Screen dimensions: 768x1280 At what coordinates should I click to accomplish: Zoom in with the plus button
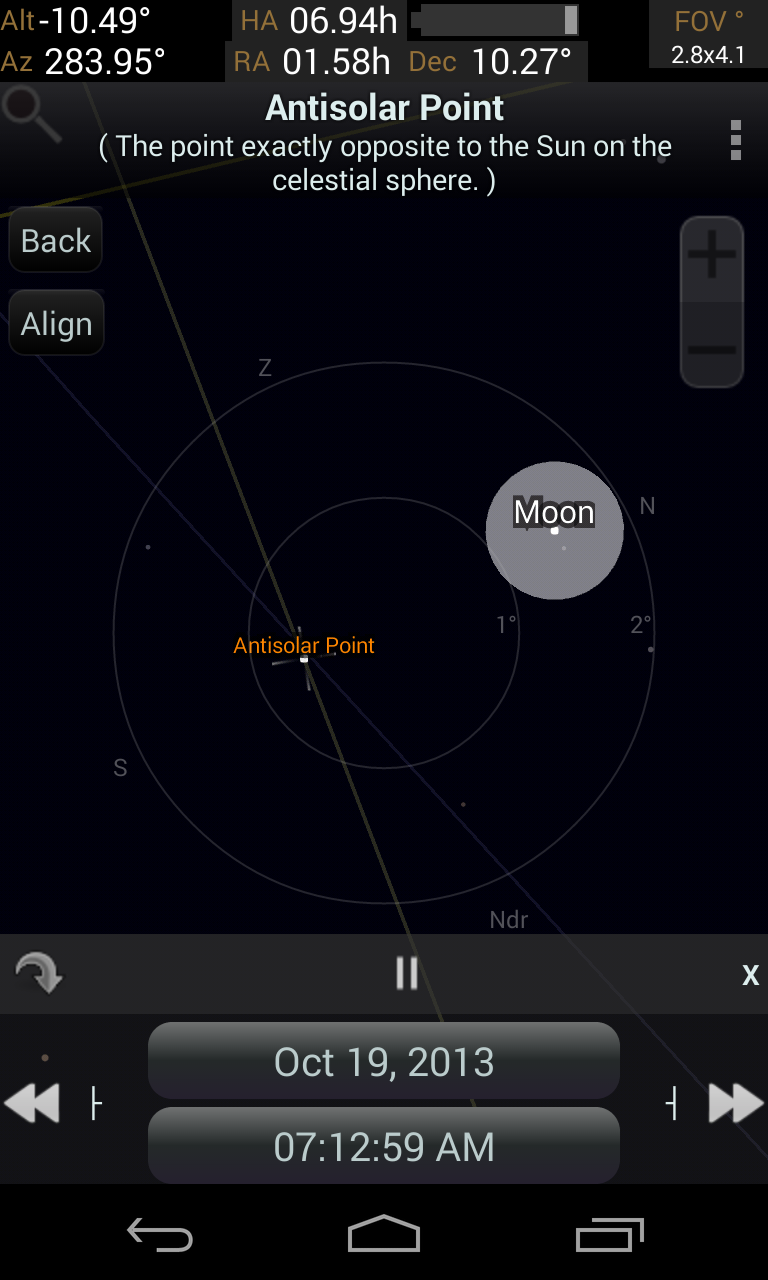[x=712, y=258]
